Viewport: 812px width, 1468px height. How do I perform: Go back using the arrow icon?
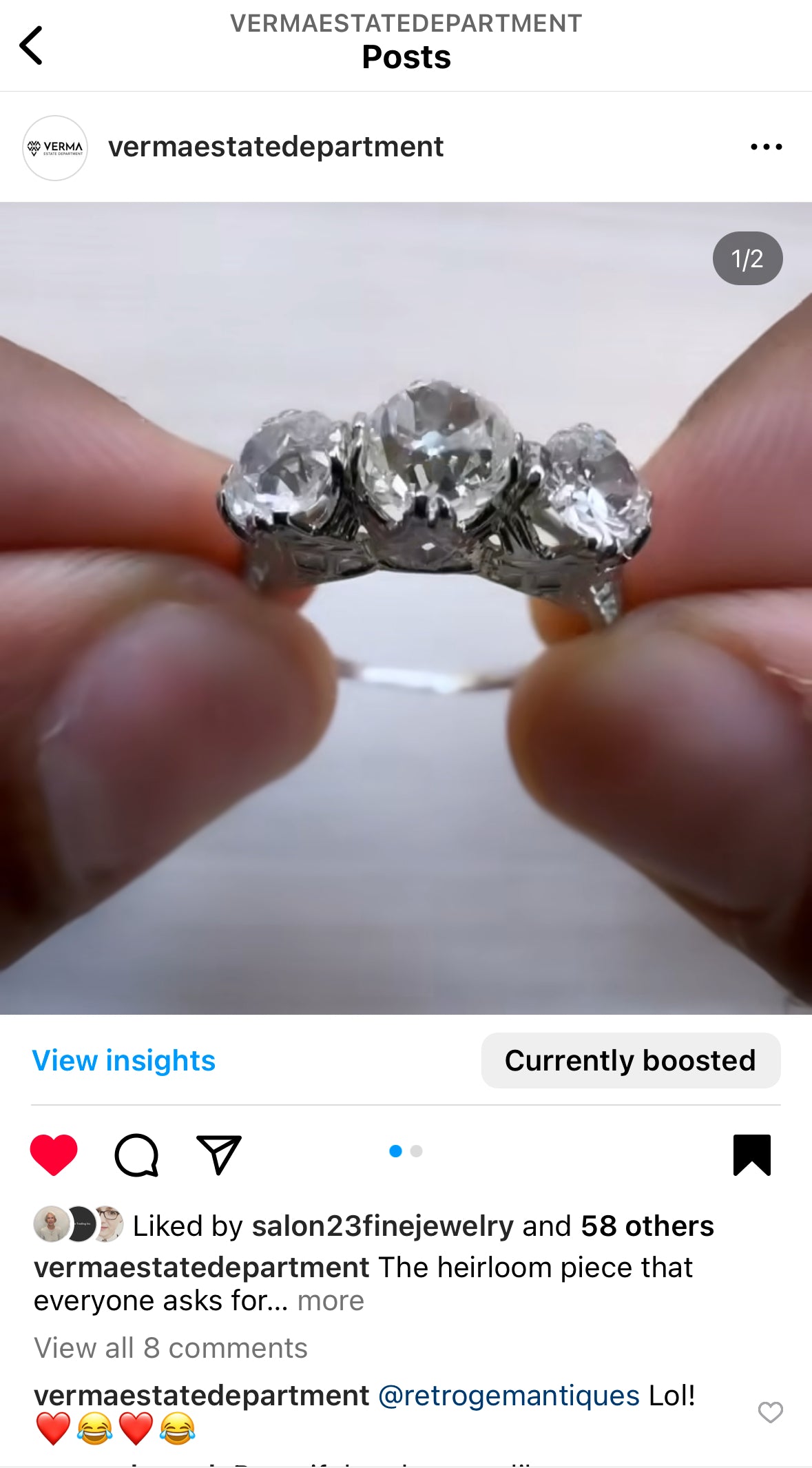click(x=31, y=45)
